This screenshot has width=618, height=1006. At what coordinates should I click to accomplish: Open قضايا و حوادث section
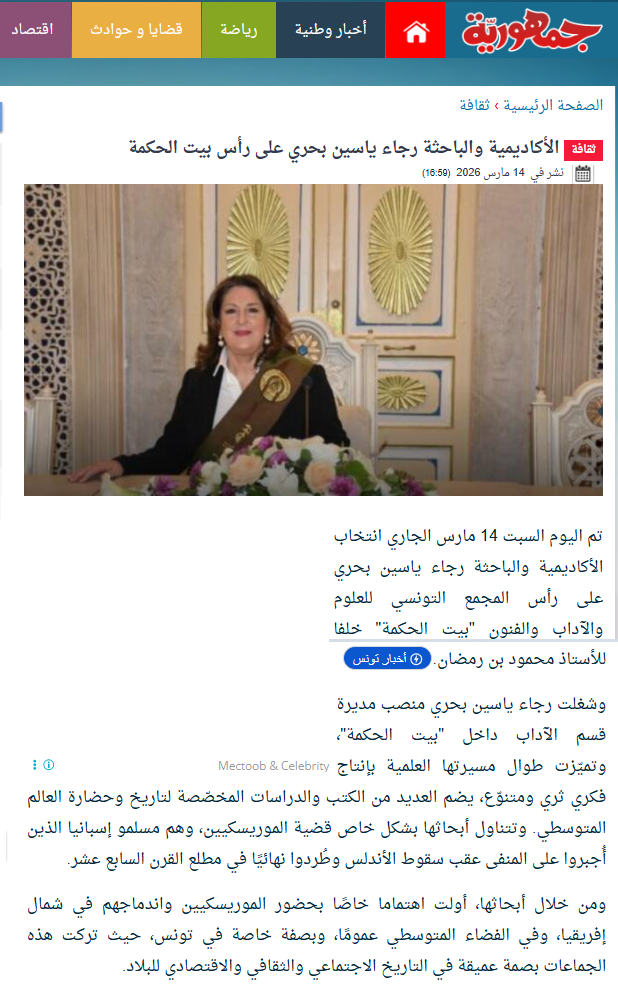pos(137,30)
